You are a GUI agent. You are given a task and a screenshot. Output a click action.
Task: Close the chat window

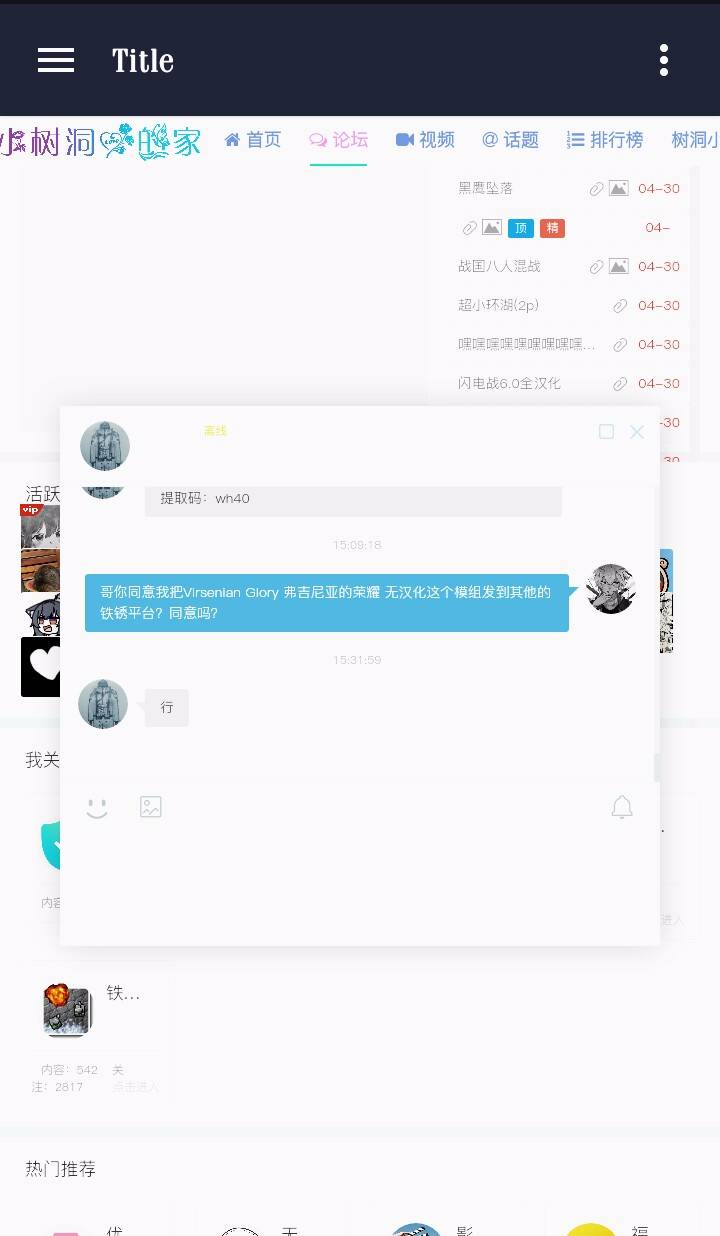pyautogui.click(x=637, y=431)
